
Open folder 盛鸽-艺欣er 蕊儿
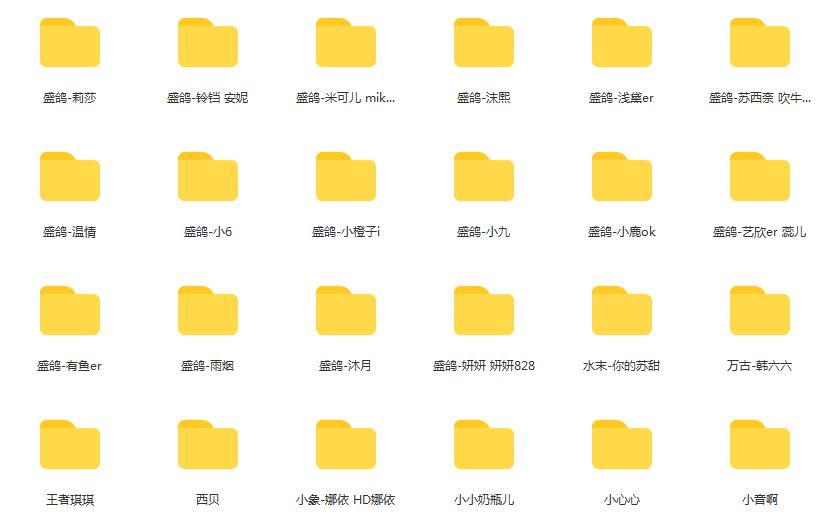pos(760,178)
